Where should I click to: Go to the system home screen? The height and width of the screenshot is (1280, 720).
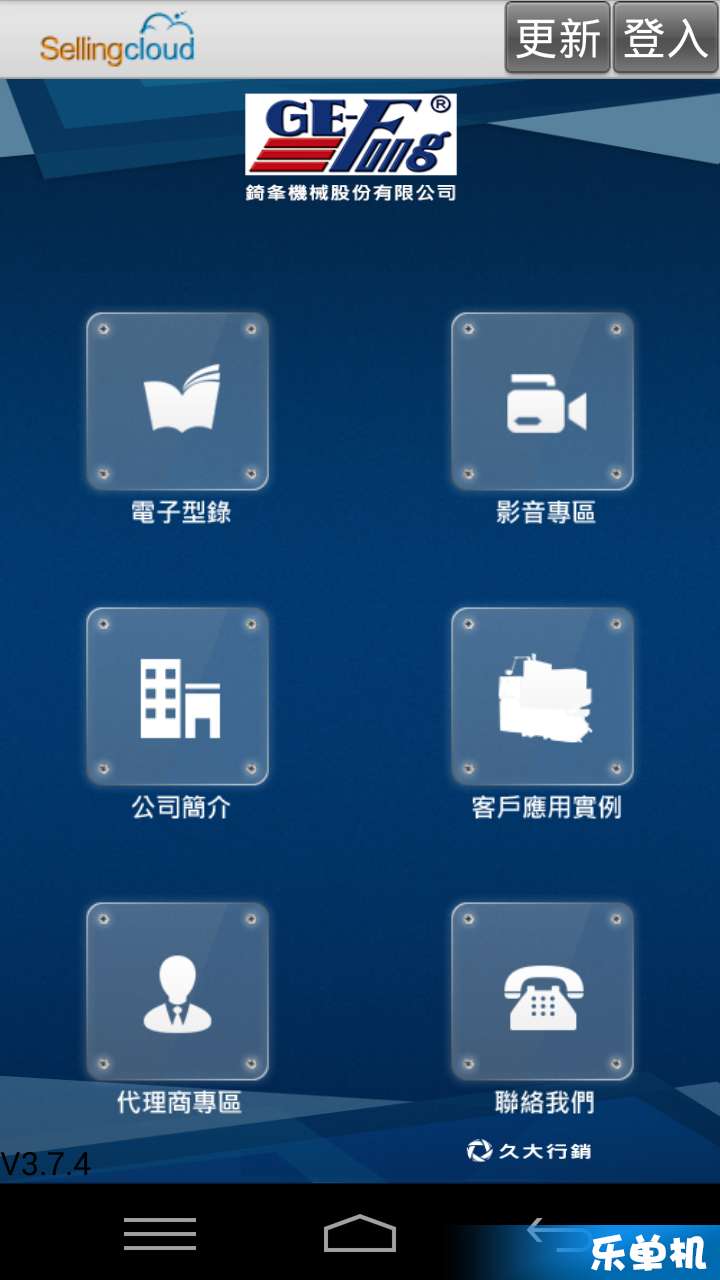360,1234
